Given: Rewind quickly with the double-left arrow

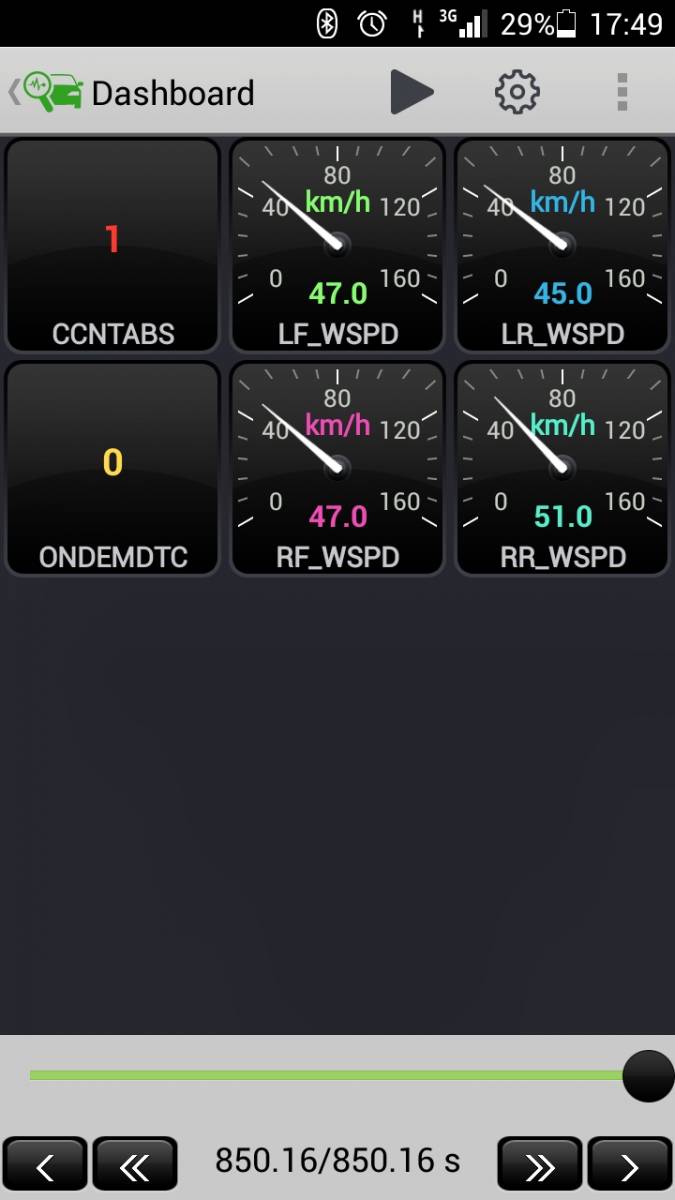Looking at the screenshot, I should pyautogui.click(x=135, y=1165).
